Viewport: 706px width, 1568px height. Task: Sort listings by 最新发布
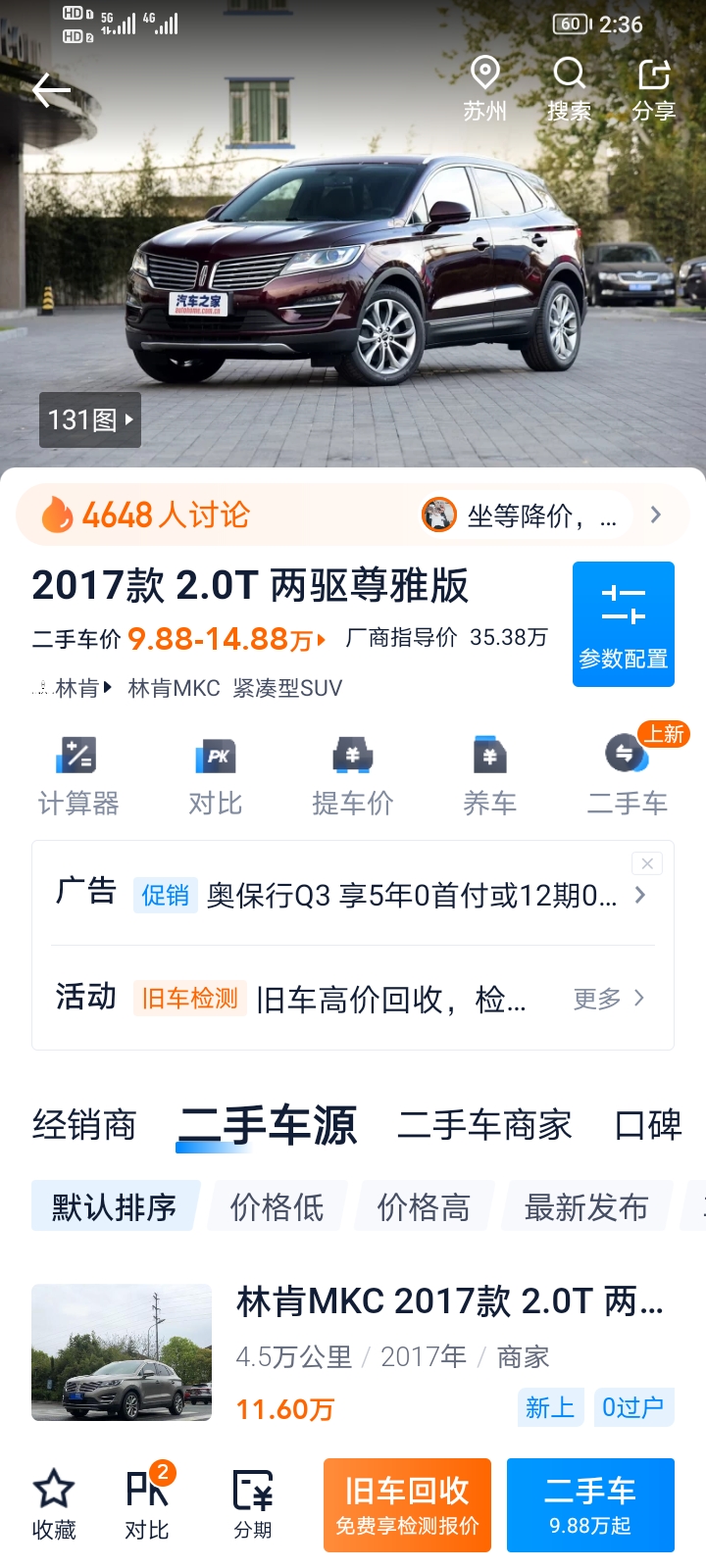[x=586, y=1206]
